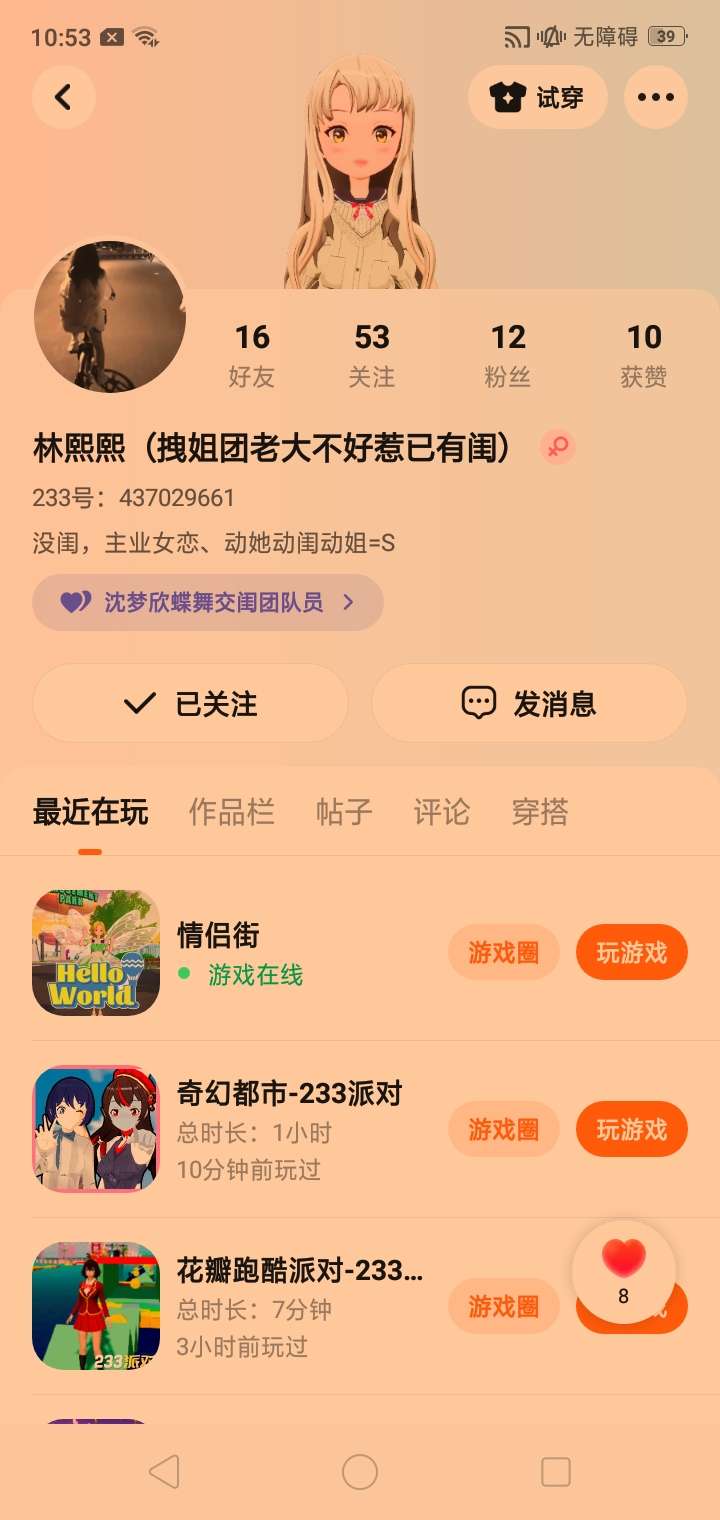The image size is (720, 1520).
Task: Tap 玩游戏 for 奇幻都市-233派对
Action: (x=631, y=1129)
